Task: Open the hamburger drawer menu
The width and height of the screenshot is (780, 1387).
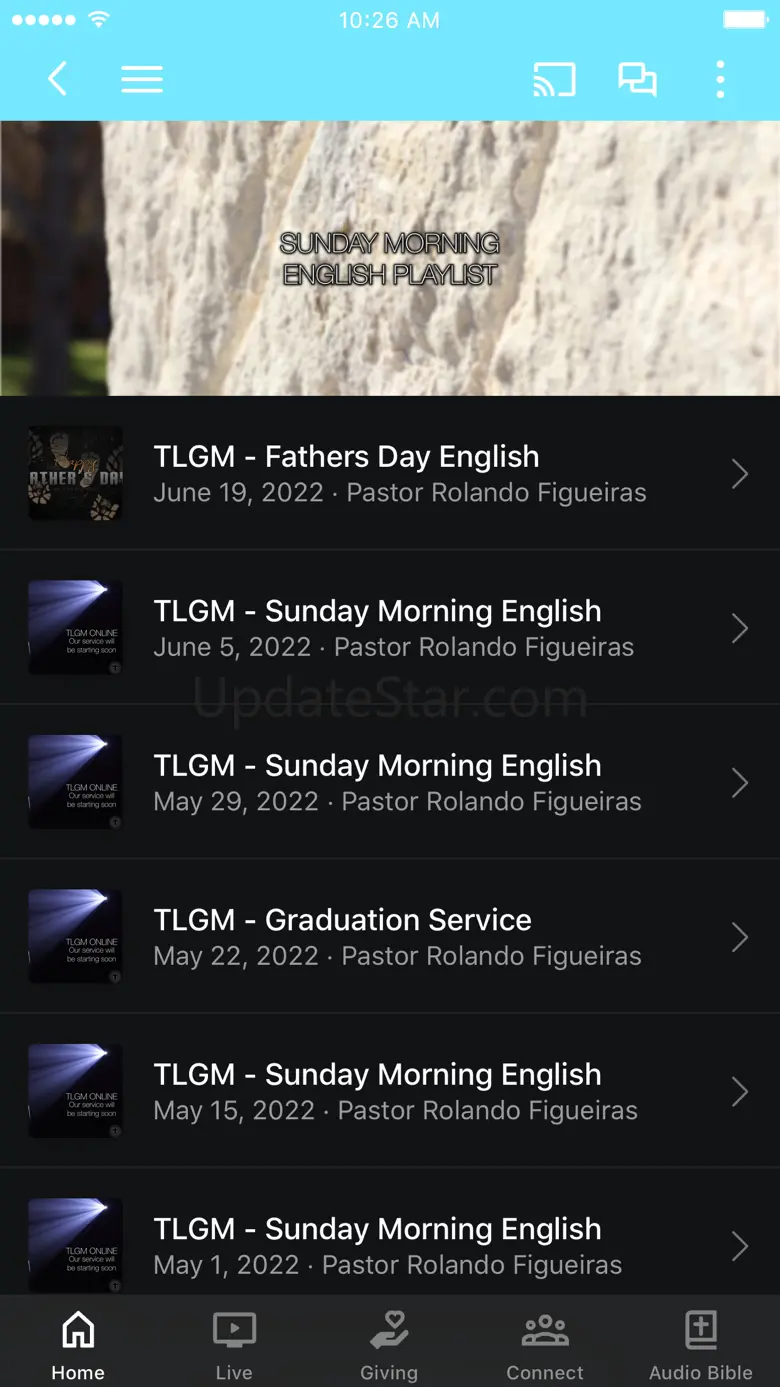Action: 142,79
